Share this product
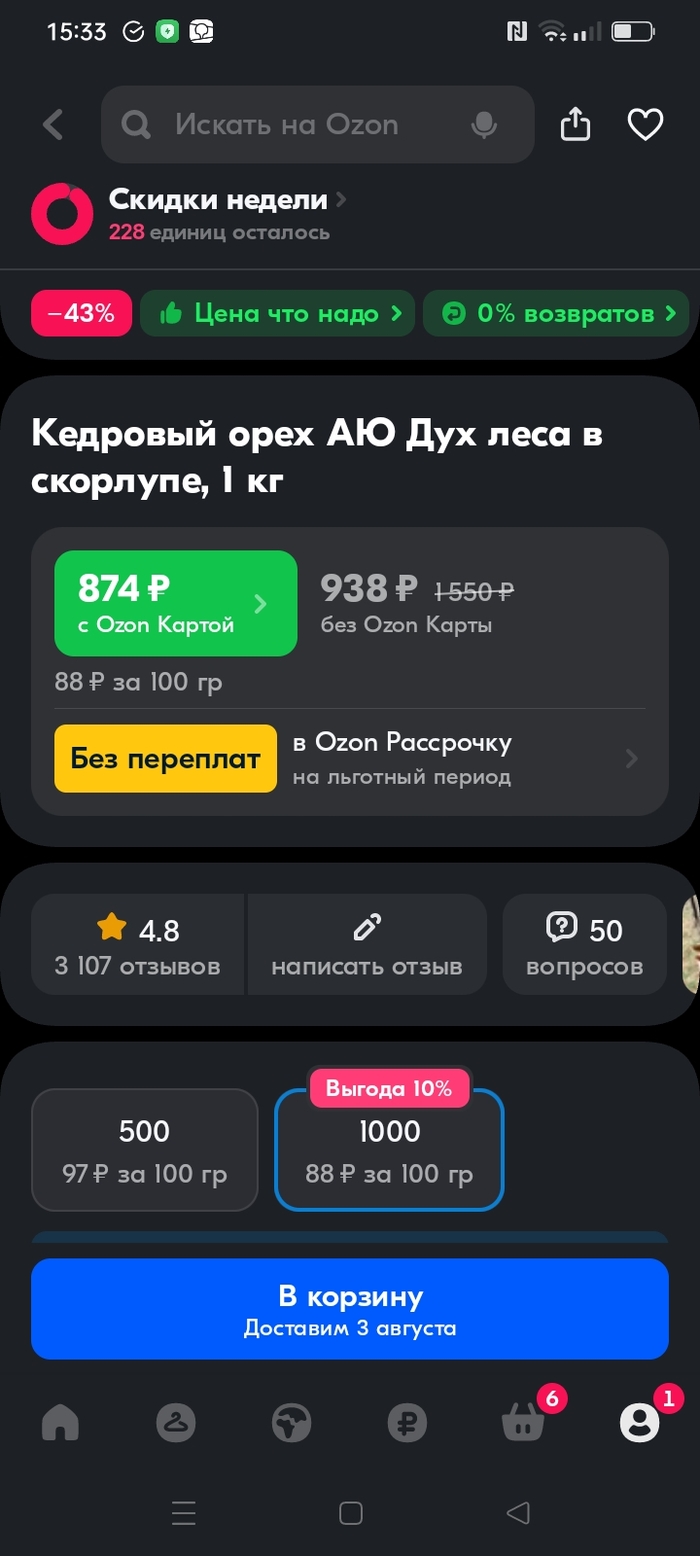The width and height of the screenshot is (700, 1556). coord(575,125)
